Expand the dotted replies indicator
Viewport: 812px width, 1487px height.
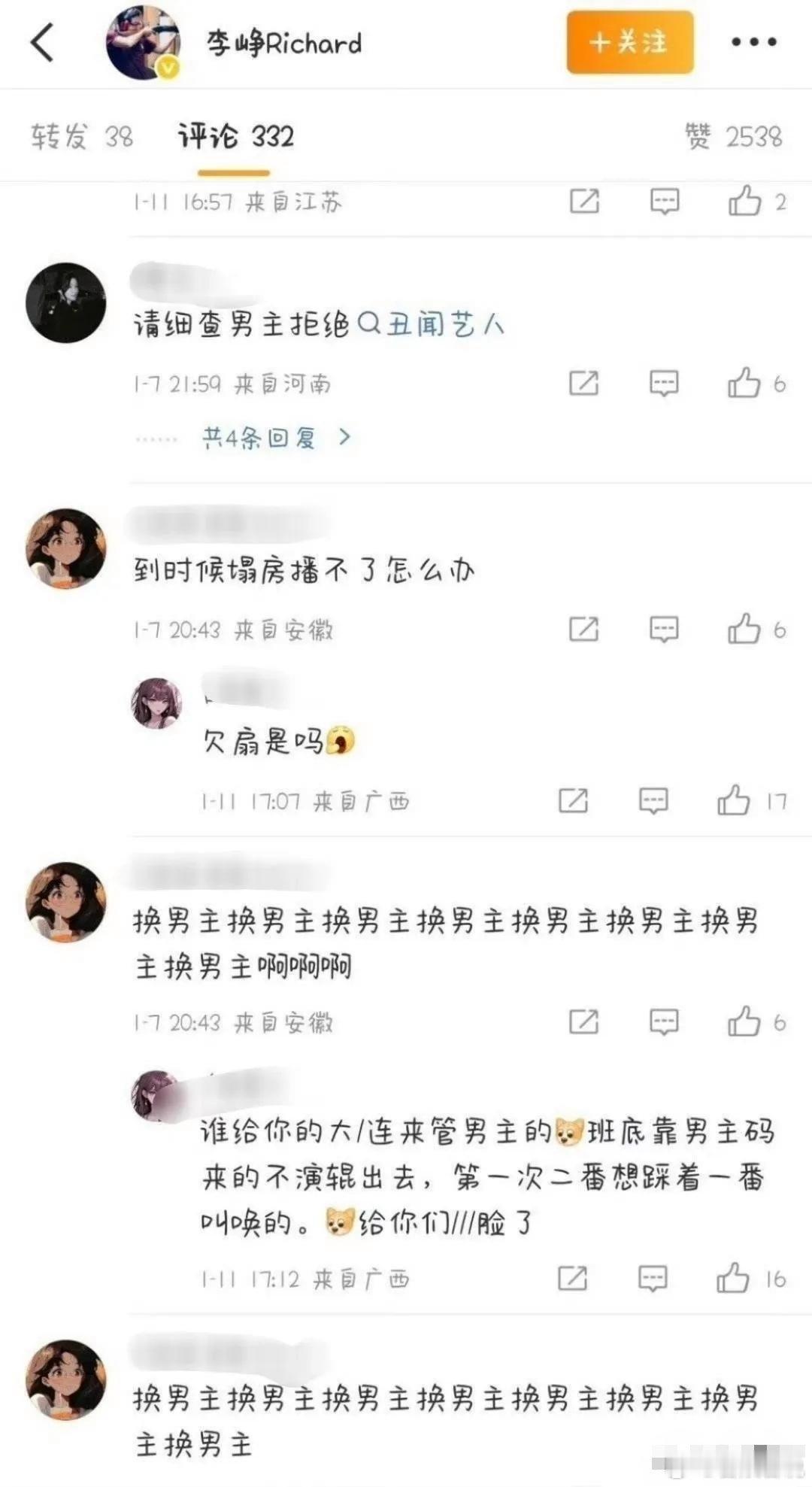pyautogui.click(x=158, y=436)
